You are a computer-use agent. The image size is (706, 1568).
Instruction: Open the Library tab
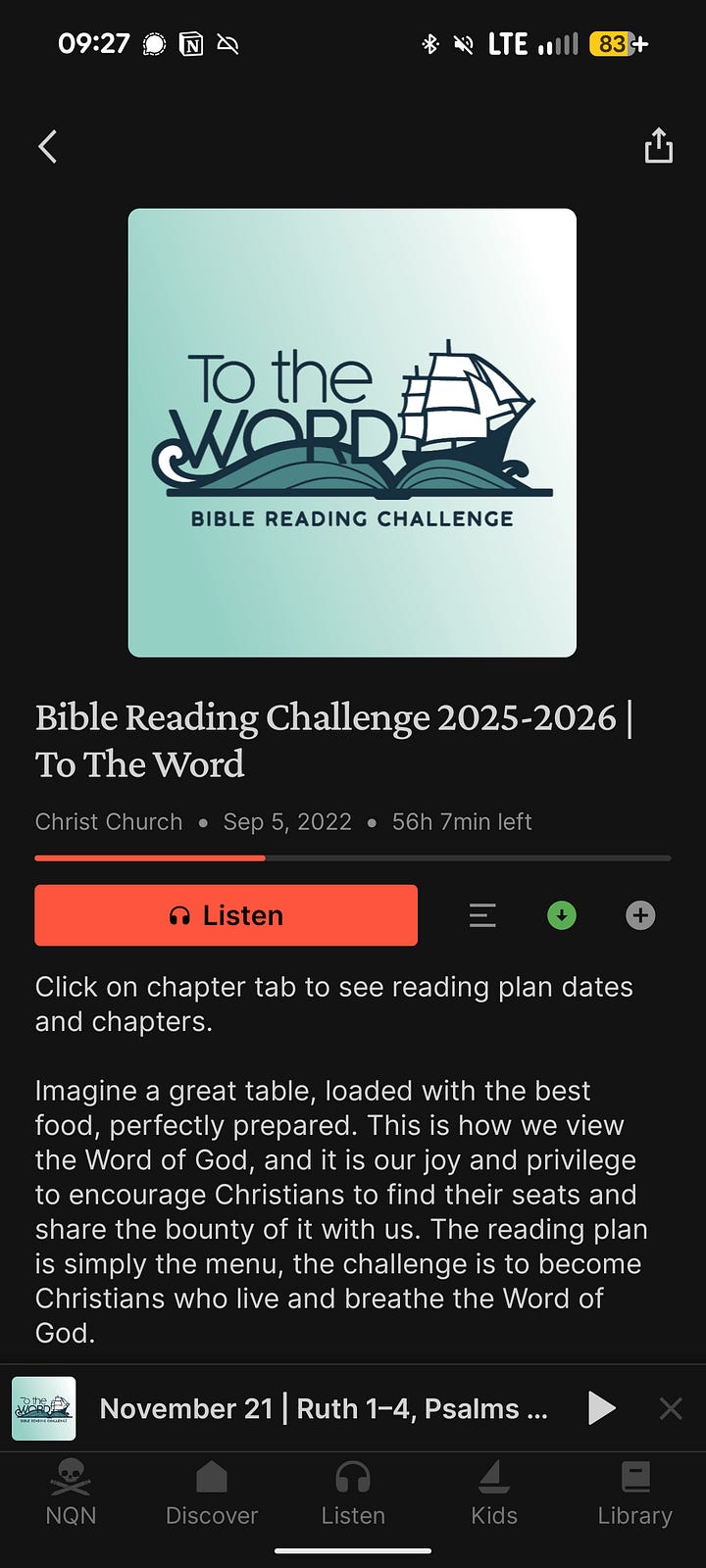(635, 1493)
